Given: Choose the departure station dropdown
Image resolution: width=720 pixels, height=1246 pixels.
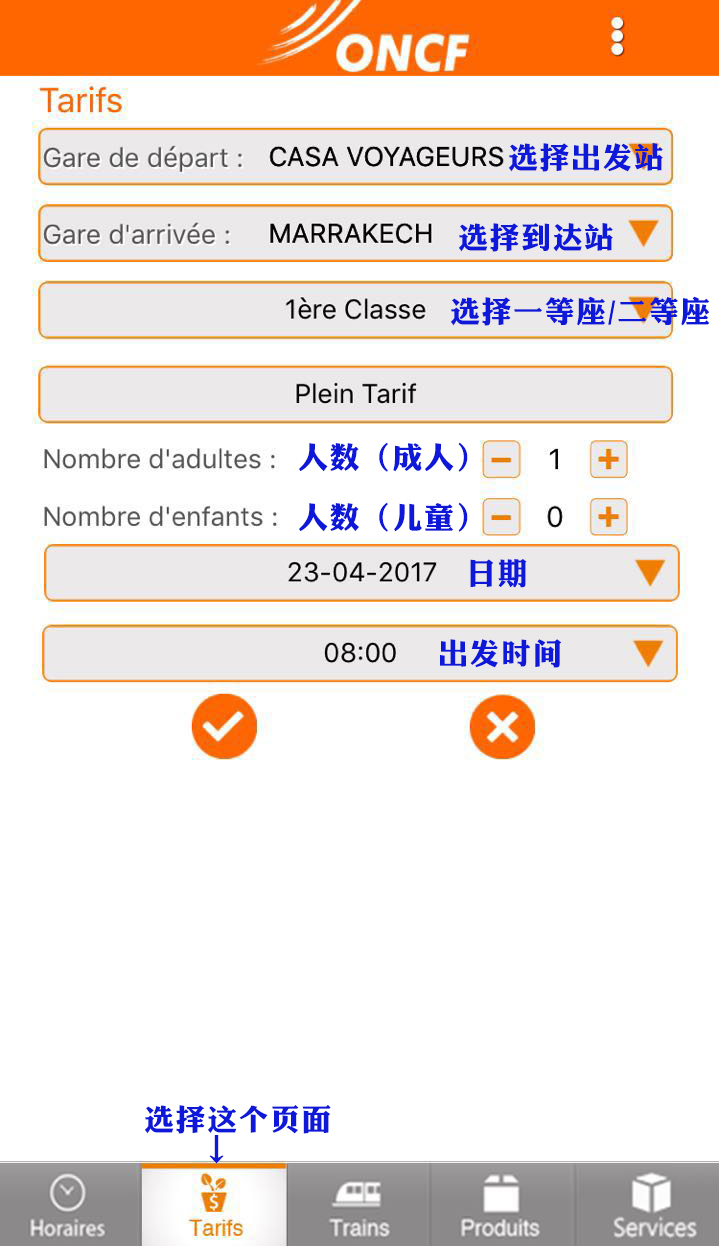Looking at the screenshot, I should point(355,157).
